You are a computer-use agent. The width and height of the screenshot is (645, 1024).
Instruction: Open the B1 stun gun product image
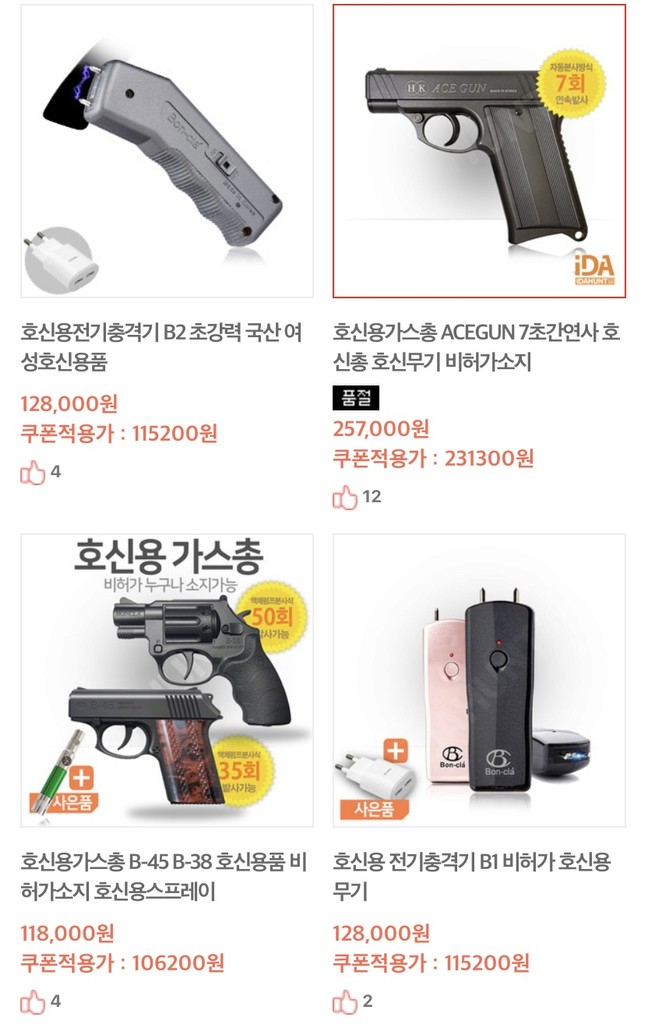click(x=479, y=680)
